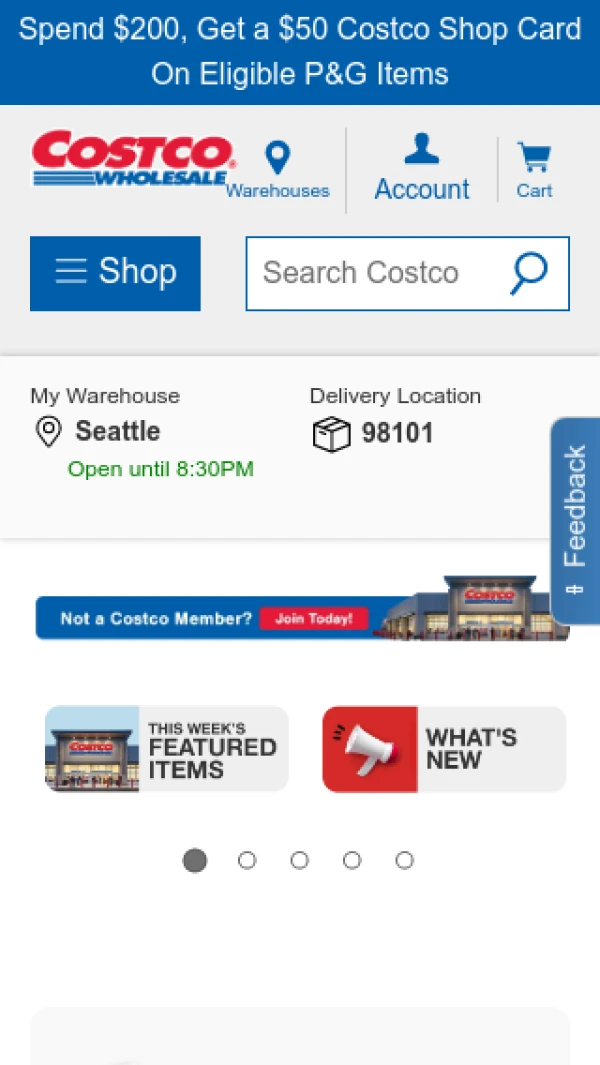This screenshot has width=600, height=1065.
Task: Open the Feedback side tab
Action: coord(575,520)
